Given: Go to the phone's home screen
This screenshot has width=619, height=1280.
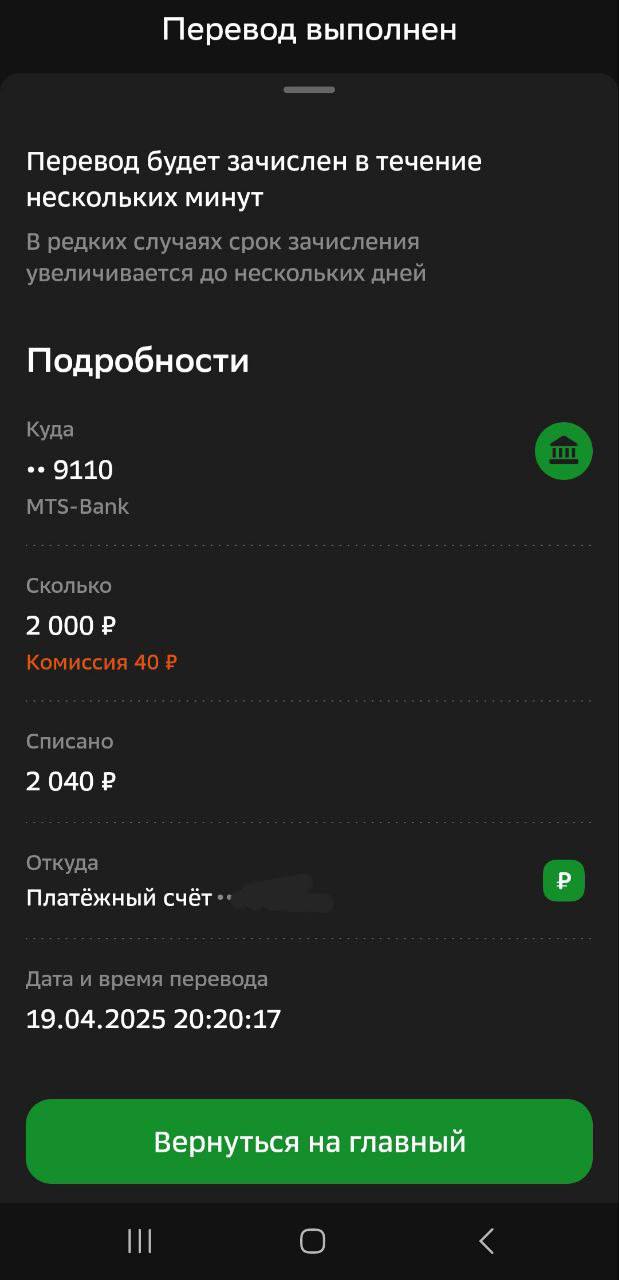Looking at the screenshot, I should tap(312, 1241).
